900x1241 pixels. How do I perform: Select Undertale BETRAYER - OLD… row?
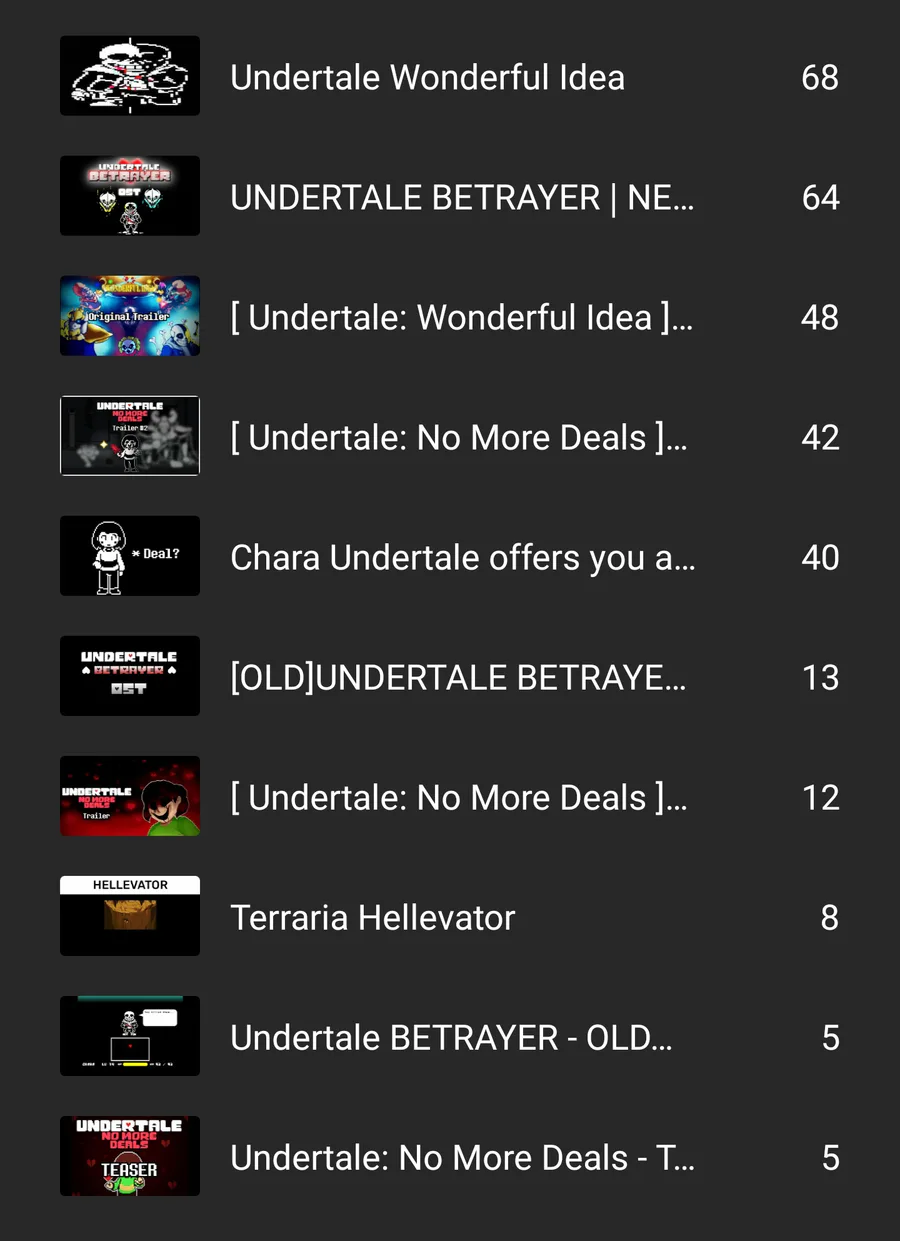click(x=450, y=1036)
